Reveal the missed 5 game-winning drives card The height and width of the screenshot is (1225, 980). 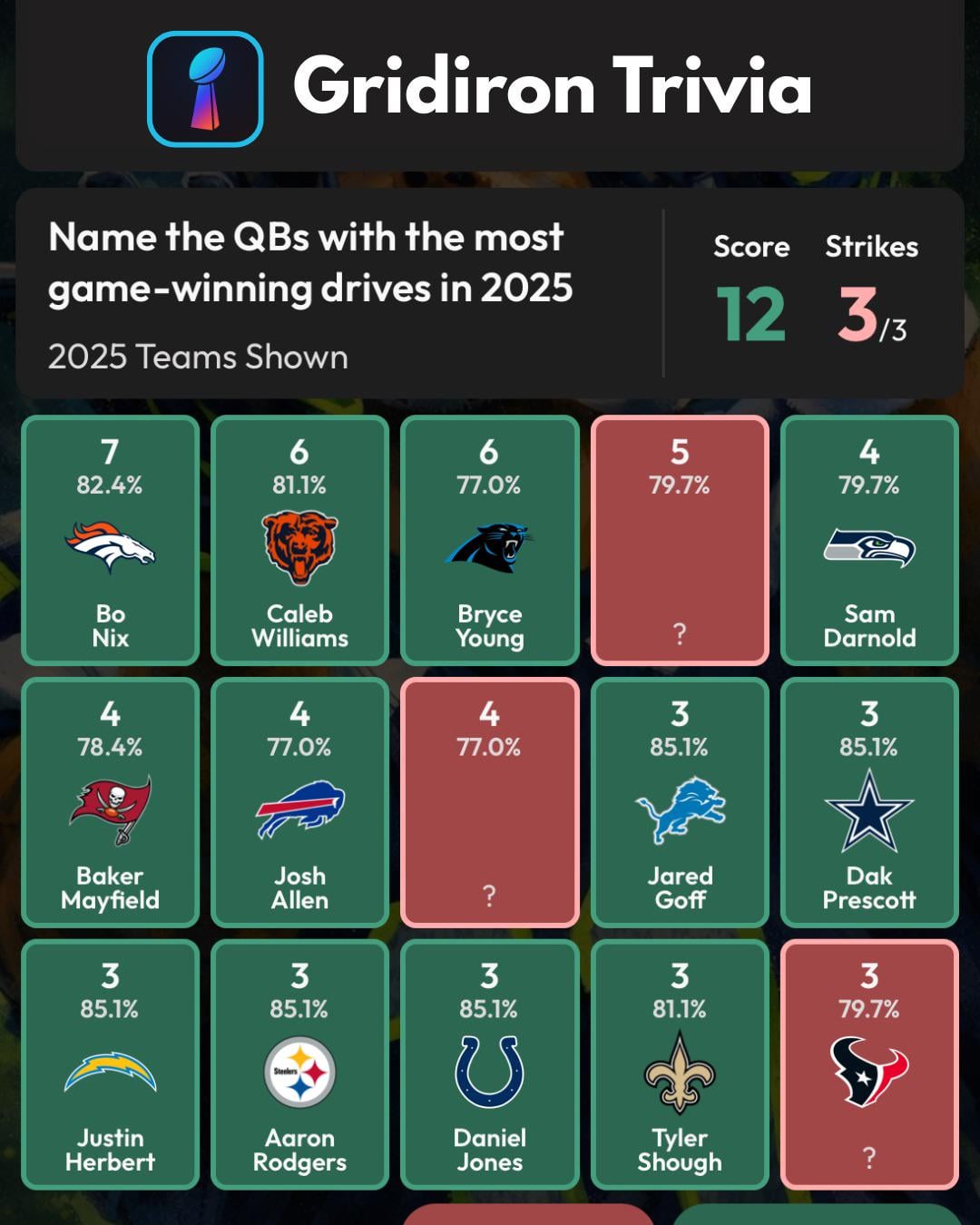pyautogui.click(x=680, y=541)
